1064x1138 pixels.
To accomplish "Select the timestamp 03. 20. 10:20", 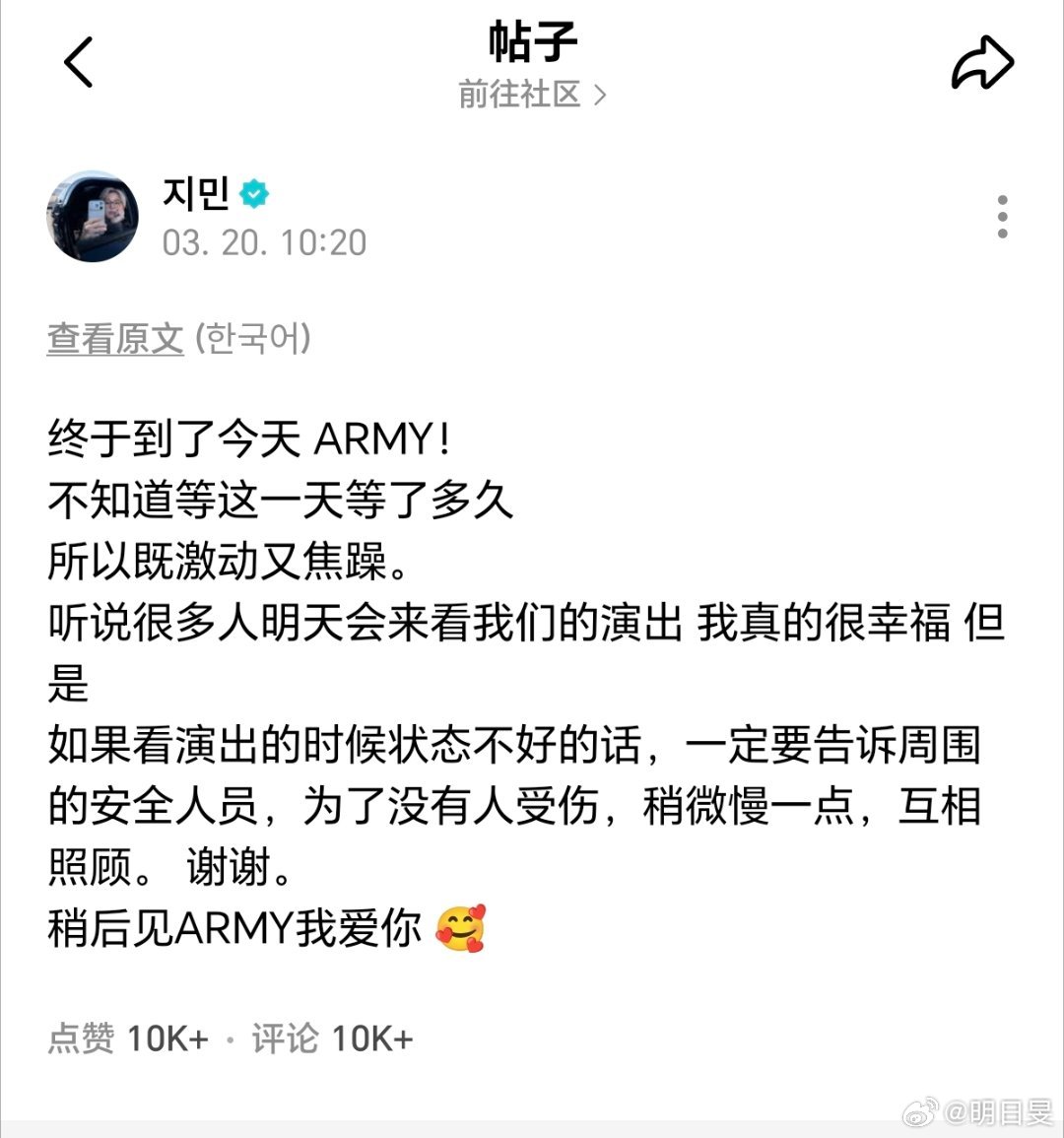I will pyautogui.click(x=264, y=240).
